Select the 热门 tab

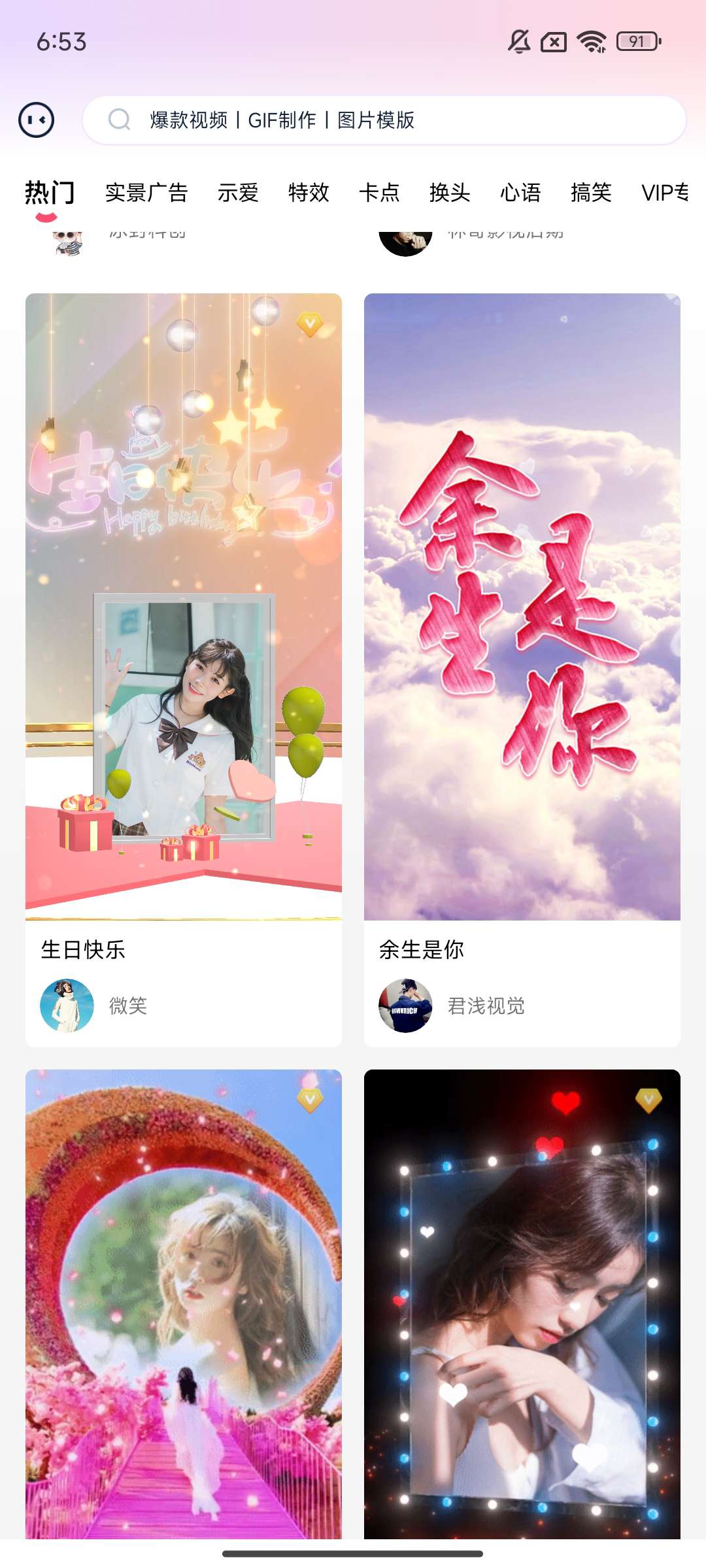click(50, 193)
